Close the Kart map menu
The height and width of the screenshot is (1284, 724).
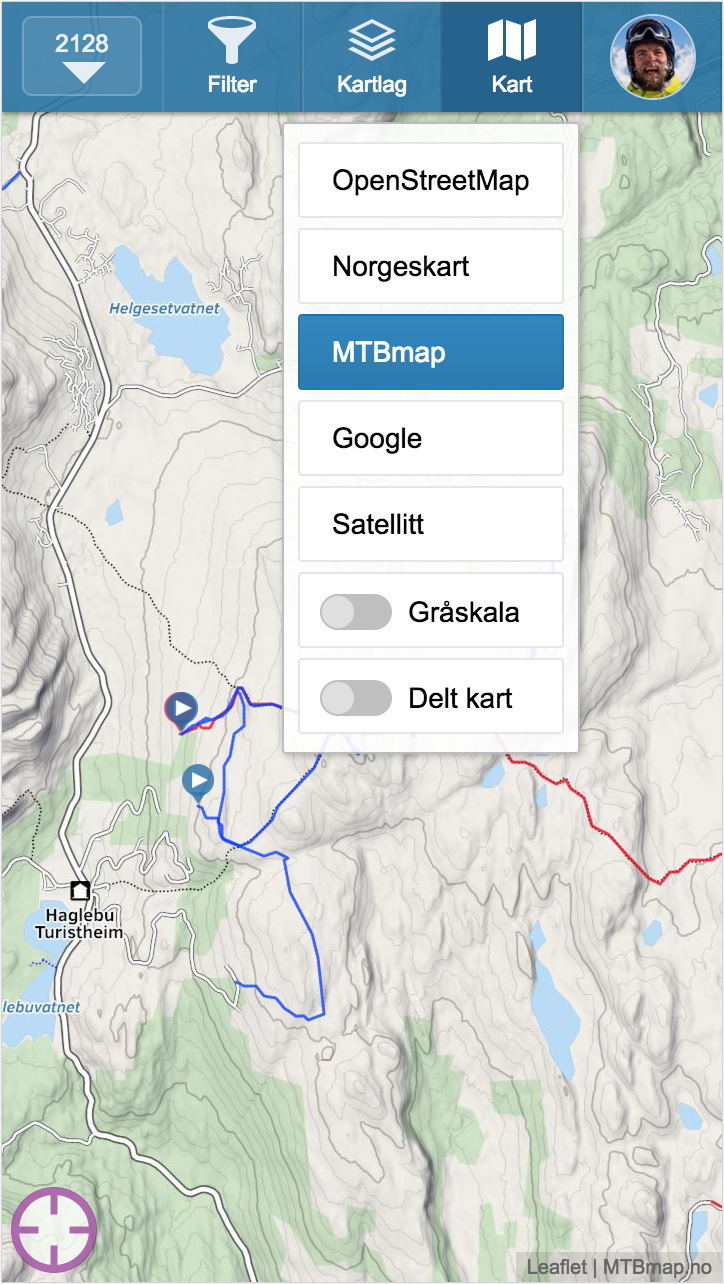coord(511,56)
